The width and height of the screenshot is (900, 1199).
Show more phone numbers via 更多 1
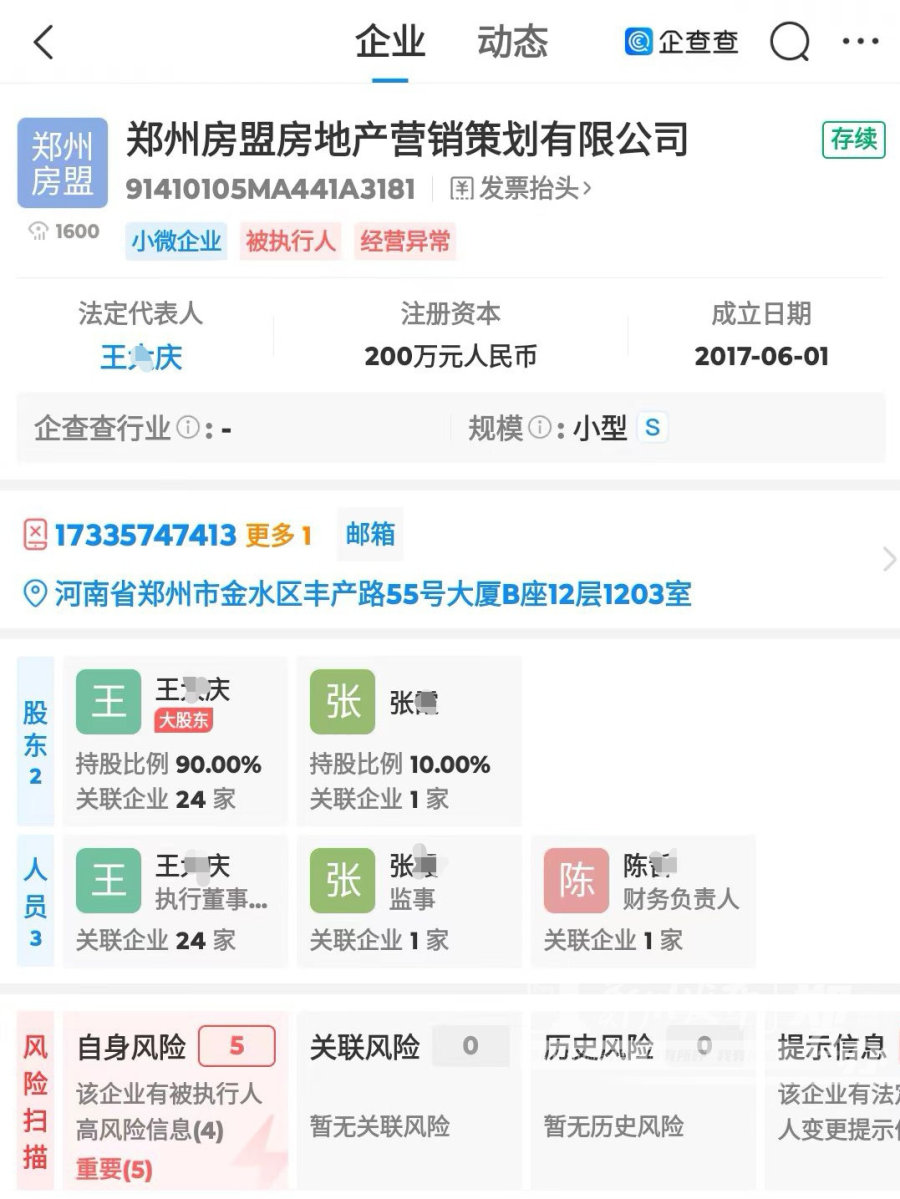(278, 535)
